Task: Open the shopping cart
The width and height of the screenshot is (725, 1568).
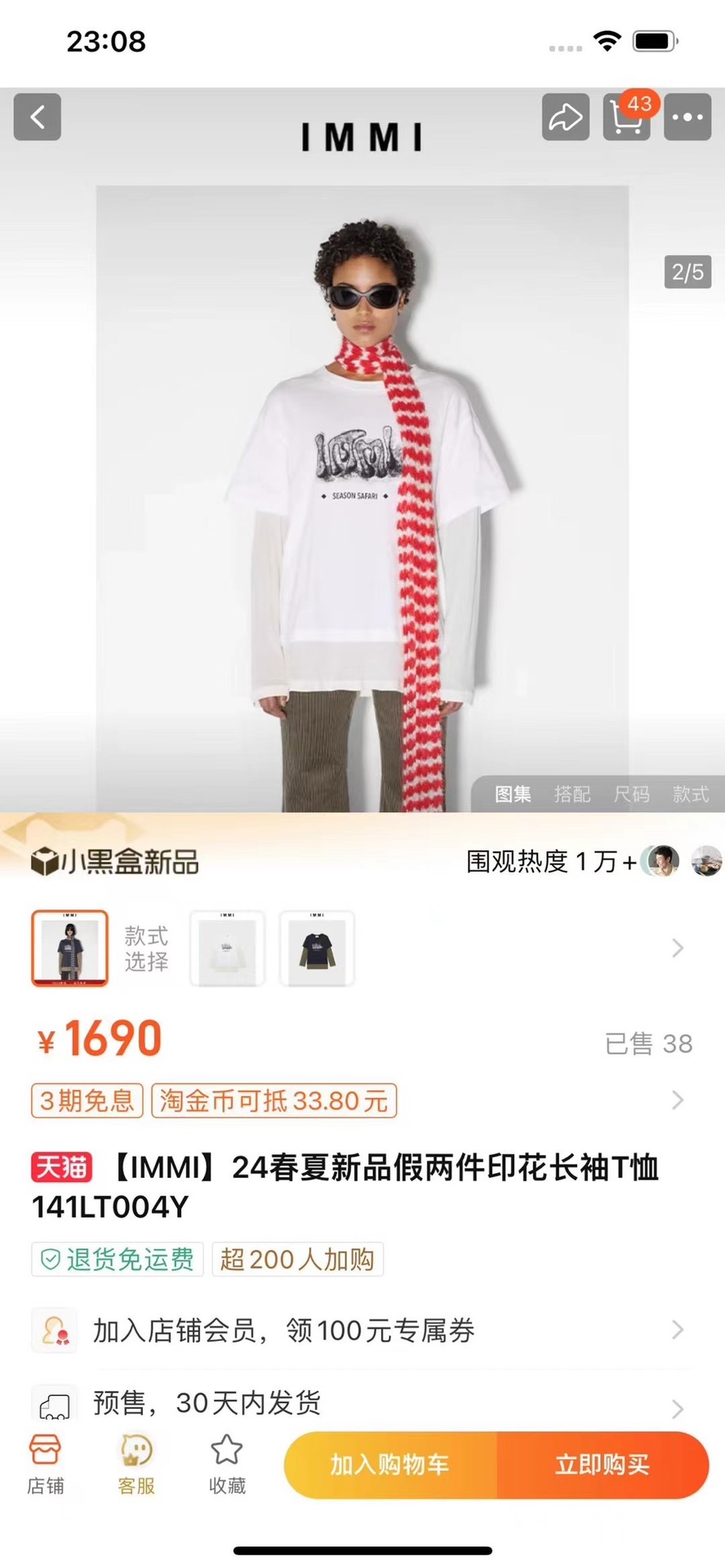Action: point(626,118)
